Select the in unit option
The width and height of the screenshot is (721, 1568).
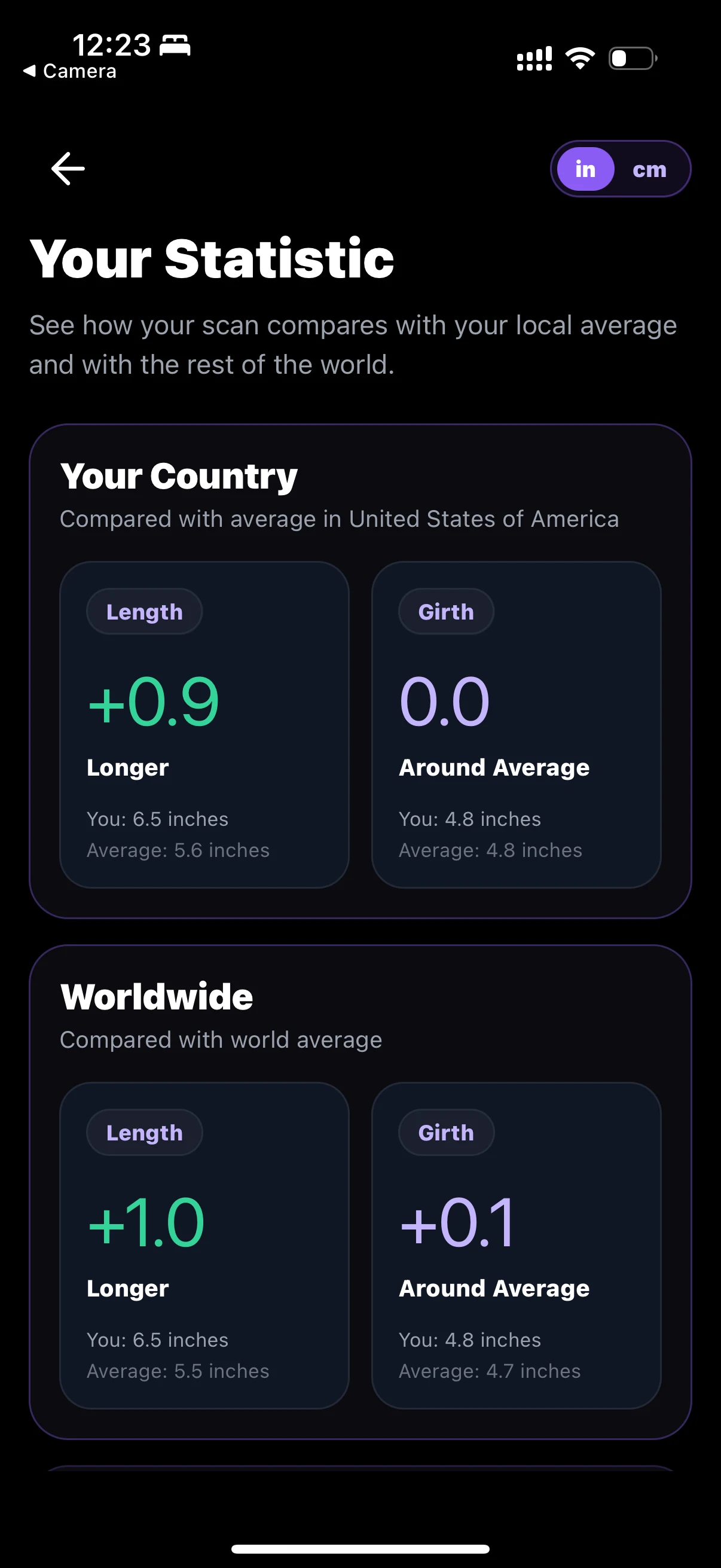tap(585, 169)
